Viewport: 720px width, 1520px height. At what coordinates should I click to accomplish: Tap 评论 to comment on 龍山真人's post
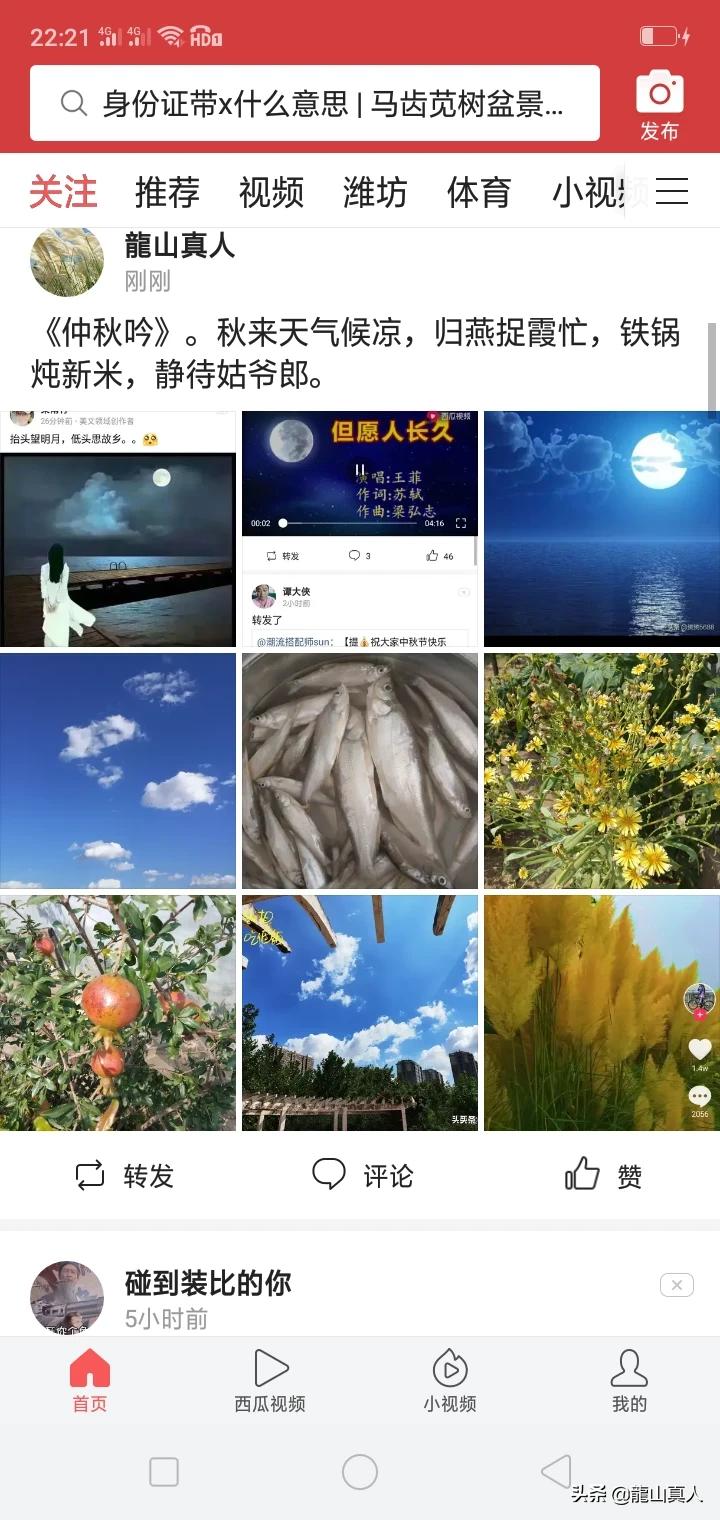coord(362,1176)
